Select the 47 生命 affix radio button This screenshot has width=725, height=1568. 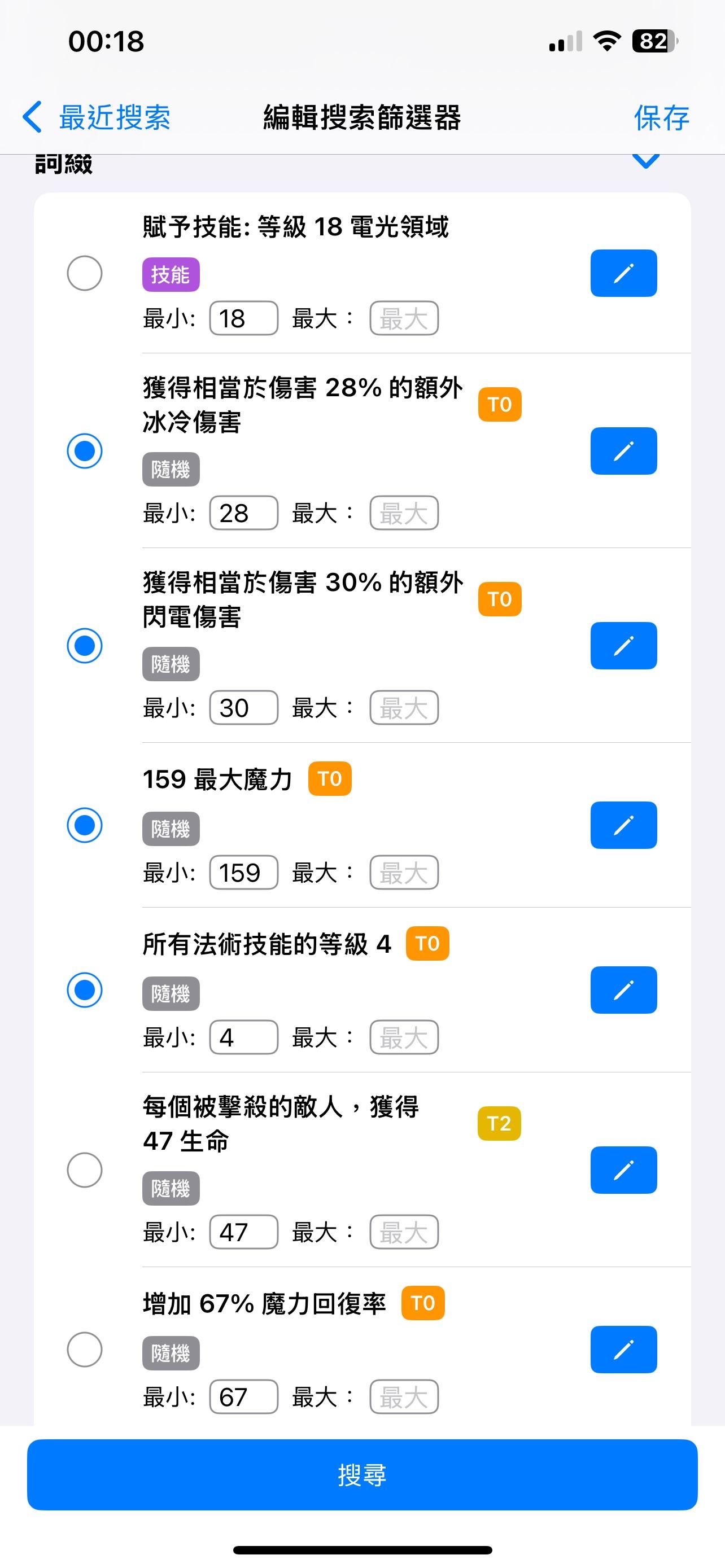(85, 1171)
